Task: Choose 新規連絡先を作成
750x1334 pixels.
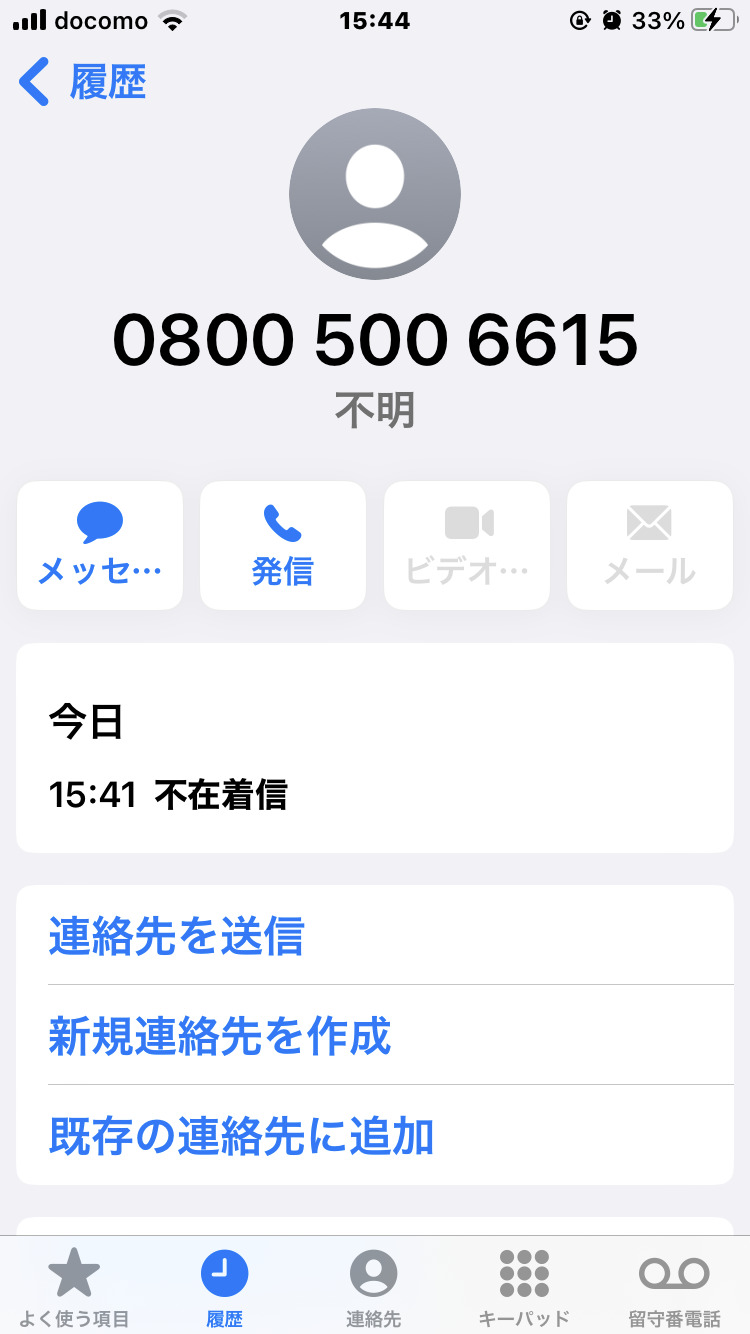Action: click(220, 1036)
